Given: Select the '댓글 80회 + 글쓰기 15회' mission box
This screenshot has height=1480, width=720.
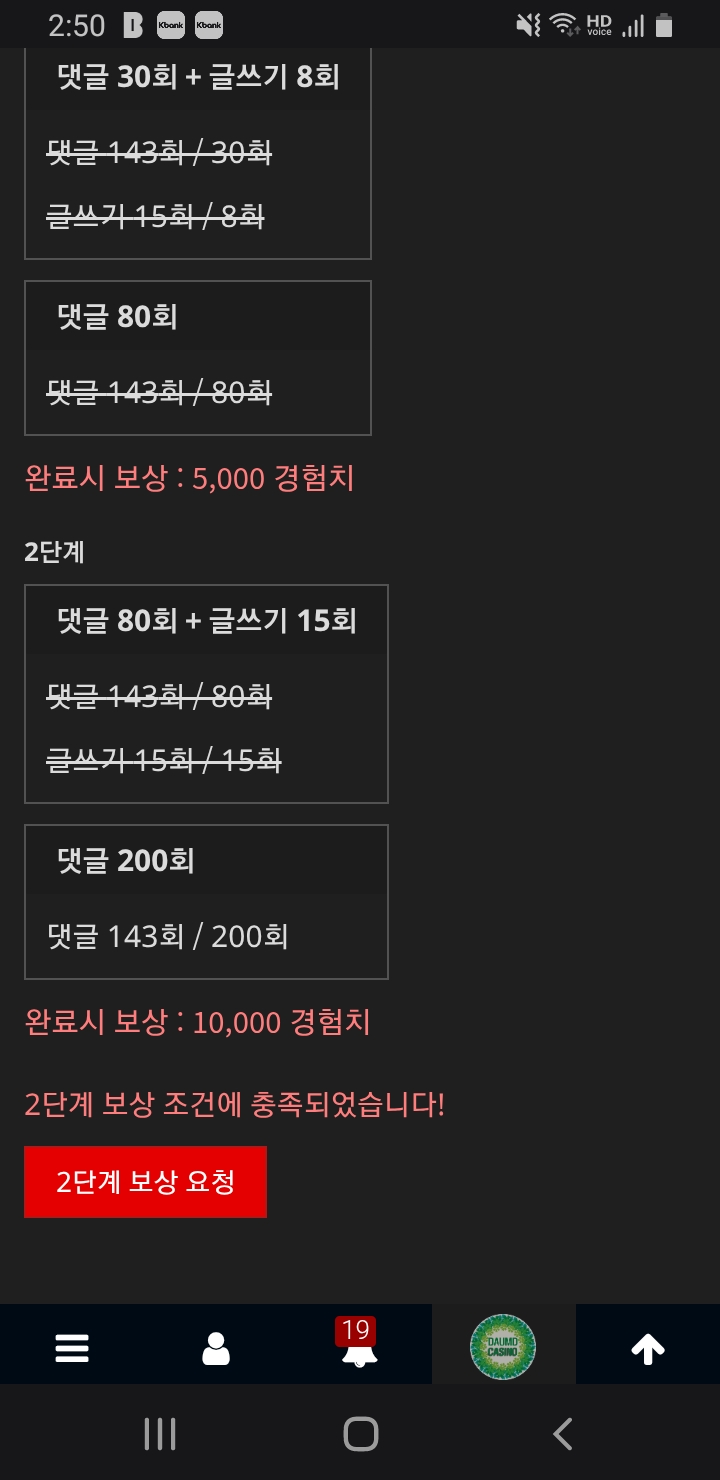Looking at the screenshot, I should 205,693.
